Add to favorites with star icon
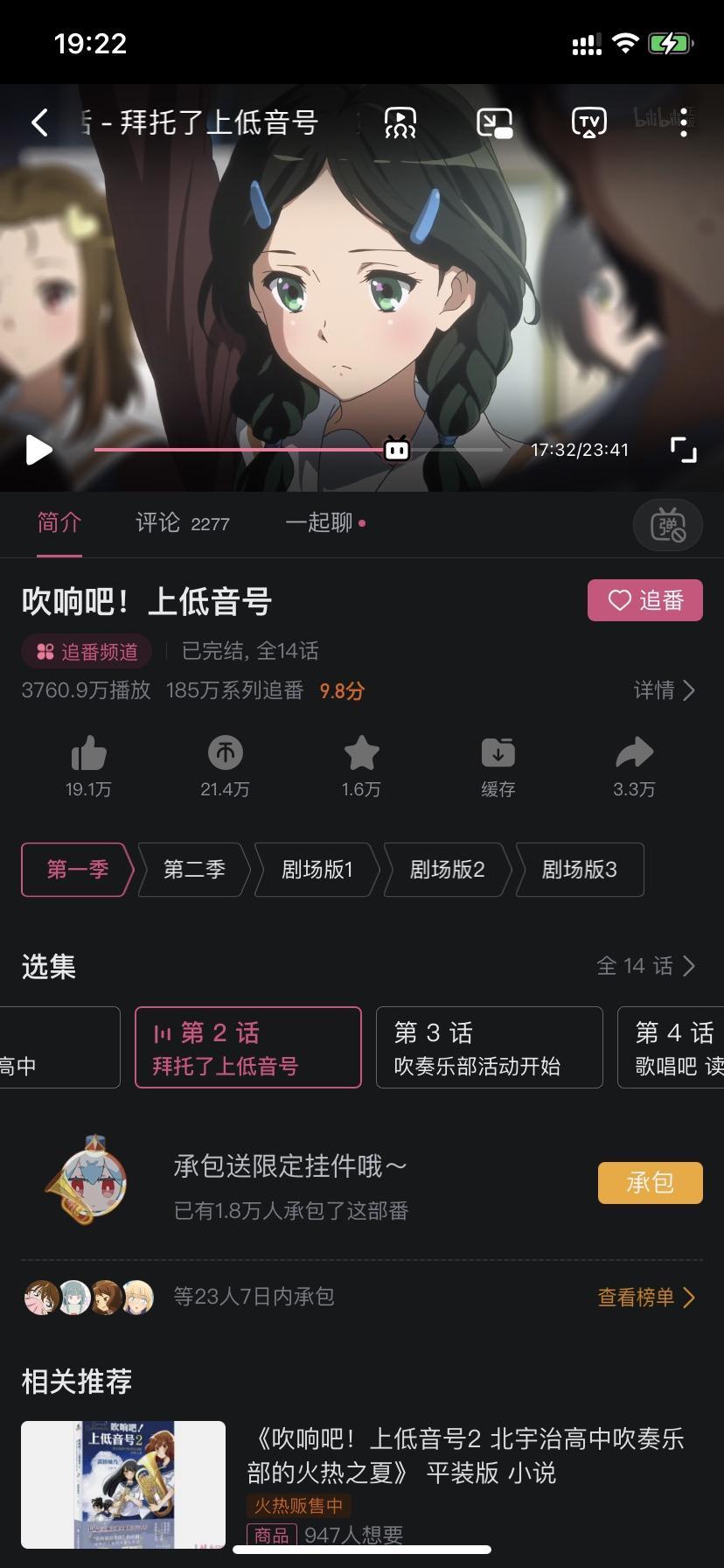Screen dimensions: 724x1568 pyautogui.click(x=361, y=766)
